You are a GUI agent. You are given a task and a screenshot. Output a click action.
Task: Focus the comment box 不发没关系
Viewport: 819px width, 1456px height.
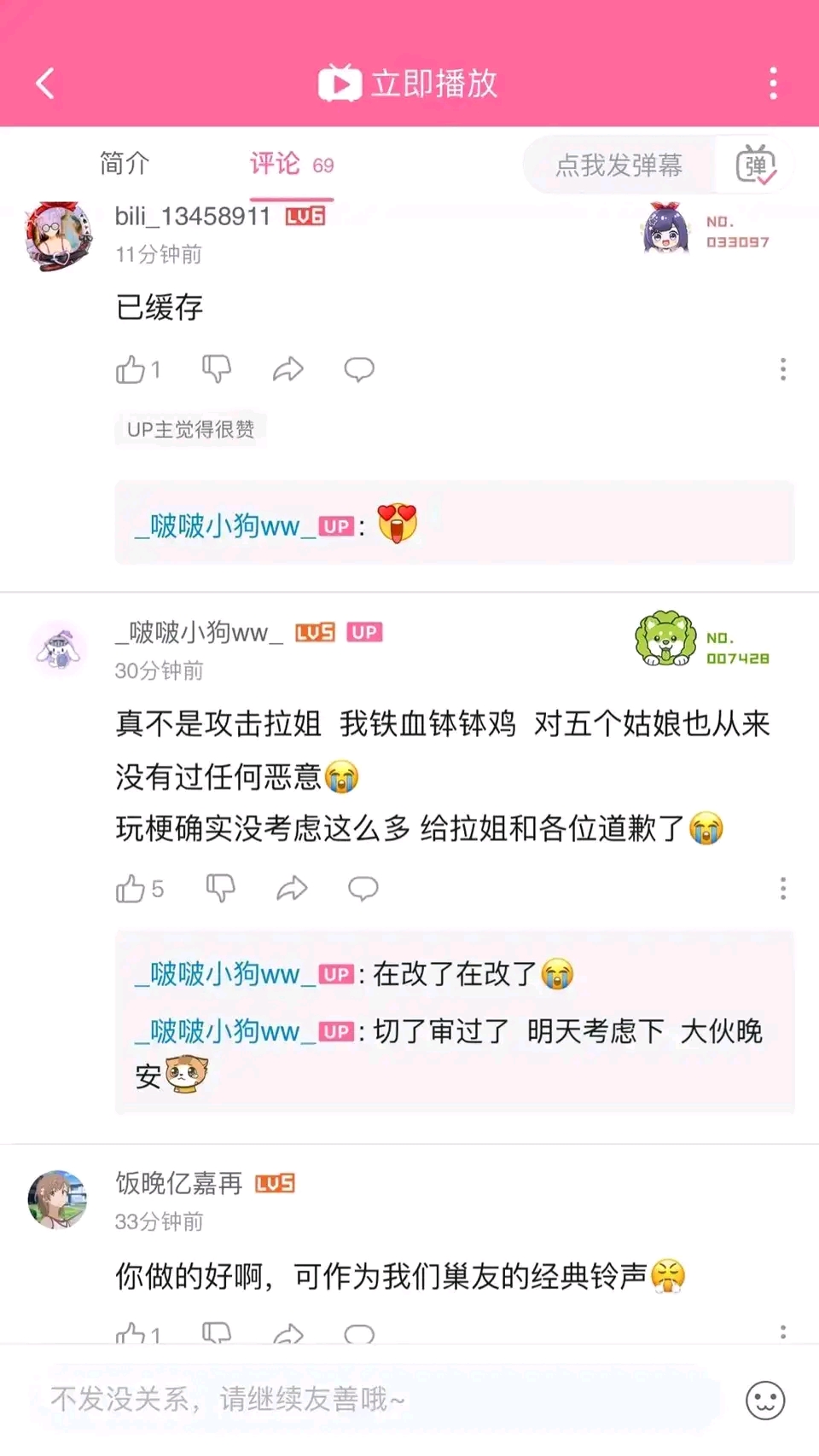[x=375, y=1399]
